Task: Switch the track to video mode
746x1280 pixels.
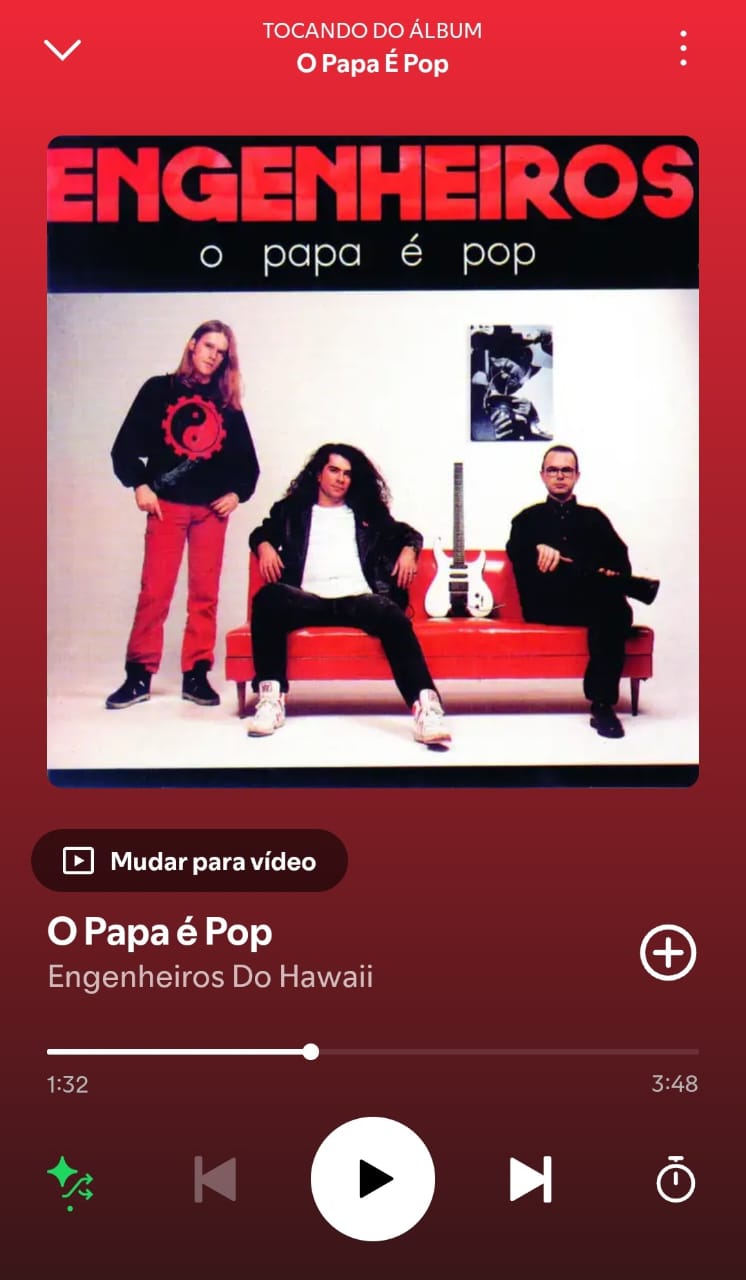Action: point(190,860)
